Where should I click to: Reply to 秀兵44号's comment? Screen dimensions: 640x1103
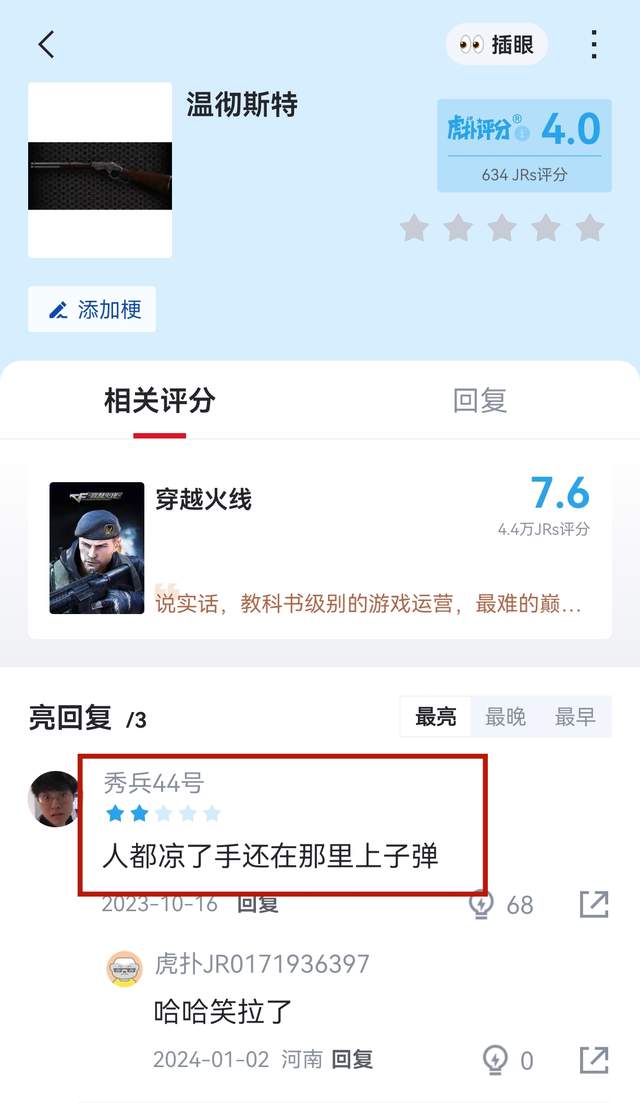(x=258, y=905)
